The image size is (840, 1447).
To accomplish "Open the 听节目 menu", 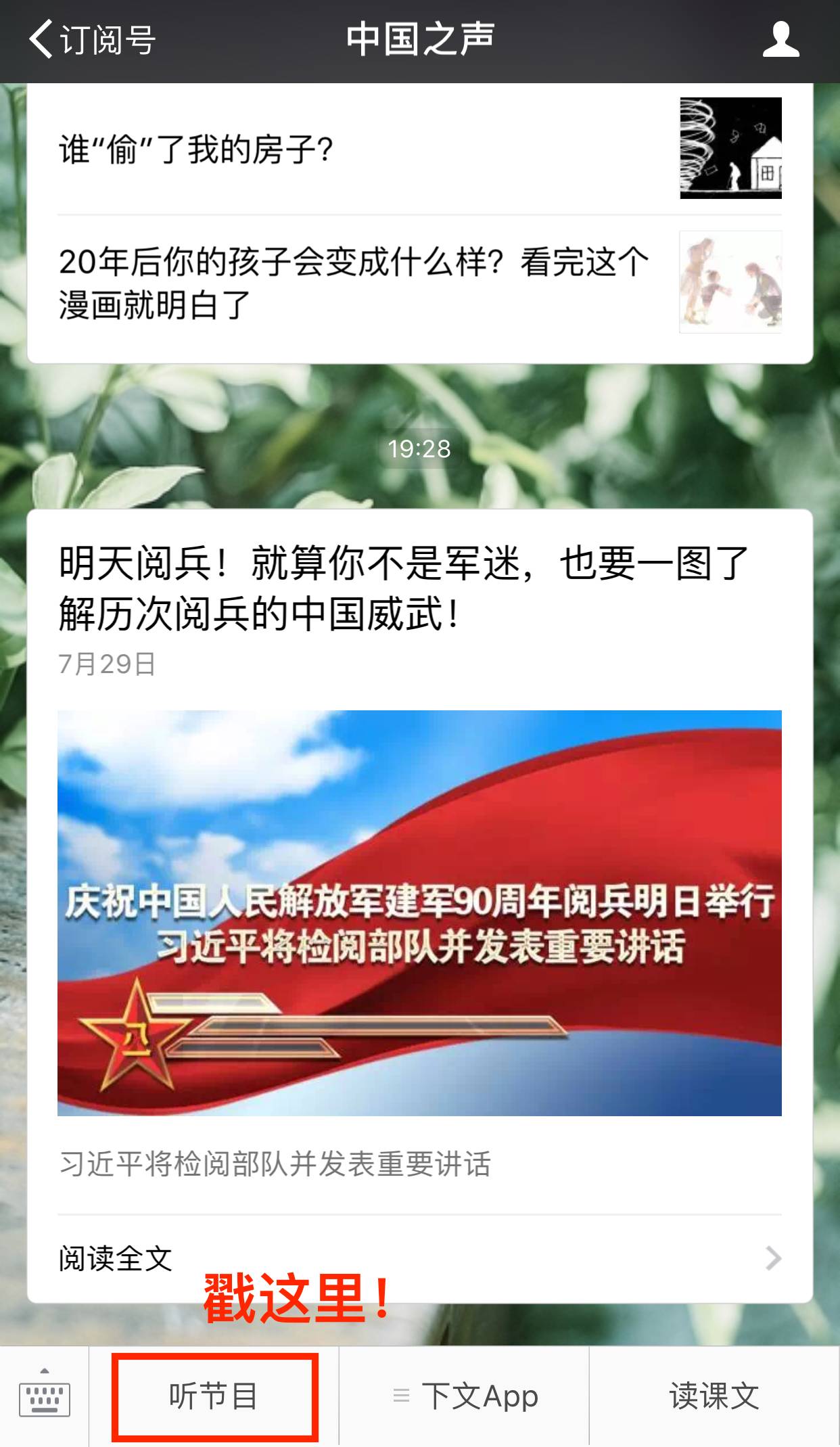I will click(214, 1397).
